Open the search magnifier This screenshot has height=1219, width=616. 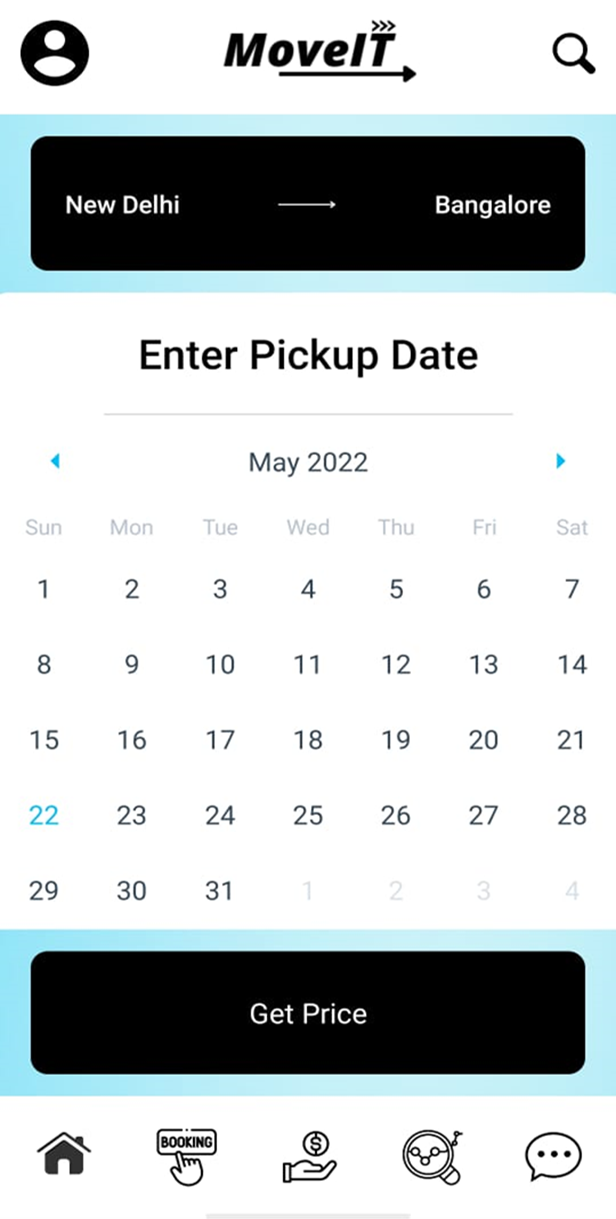(574, 53)
